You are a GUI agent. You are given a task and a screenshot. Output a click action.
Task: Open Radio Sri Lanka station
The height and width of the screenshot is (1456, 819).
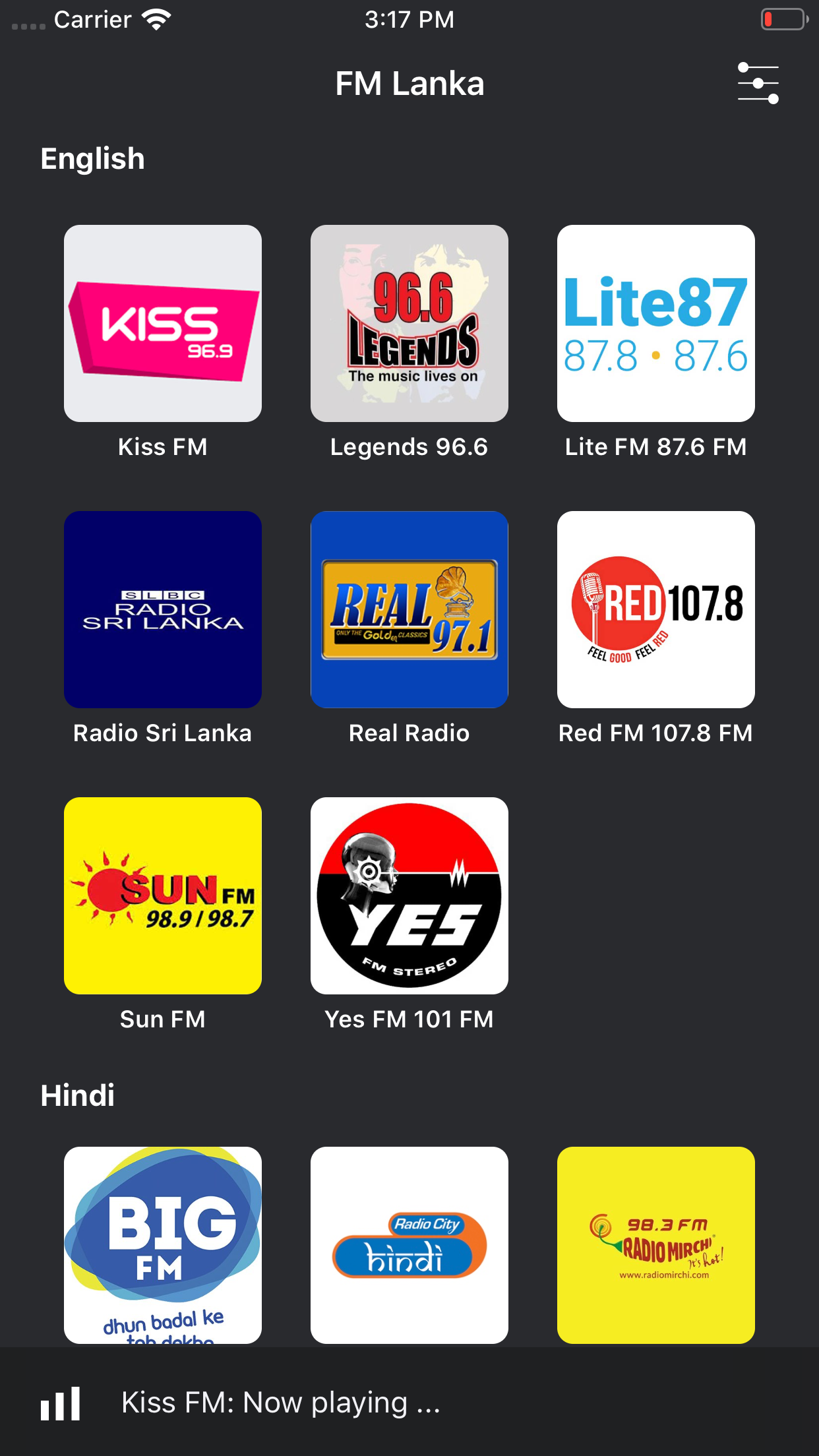tap(163, 610)
